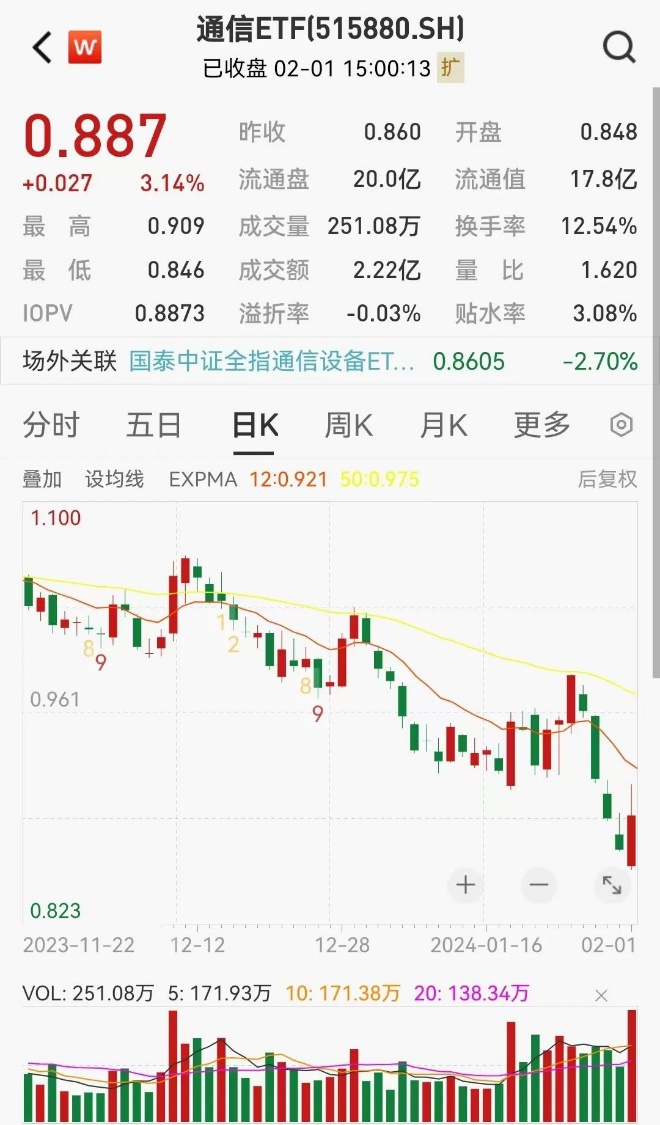The image size is (660, 1125).
Task: Select the 日K chart tab
Action: click(255, 425)
